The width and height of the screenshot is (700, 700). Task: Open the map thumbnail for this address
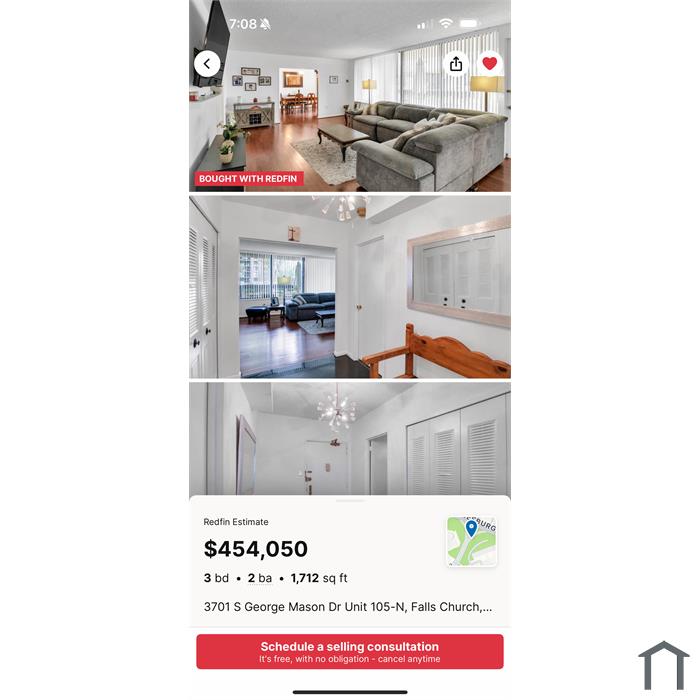tap(471, 541)
